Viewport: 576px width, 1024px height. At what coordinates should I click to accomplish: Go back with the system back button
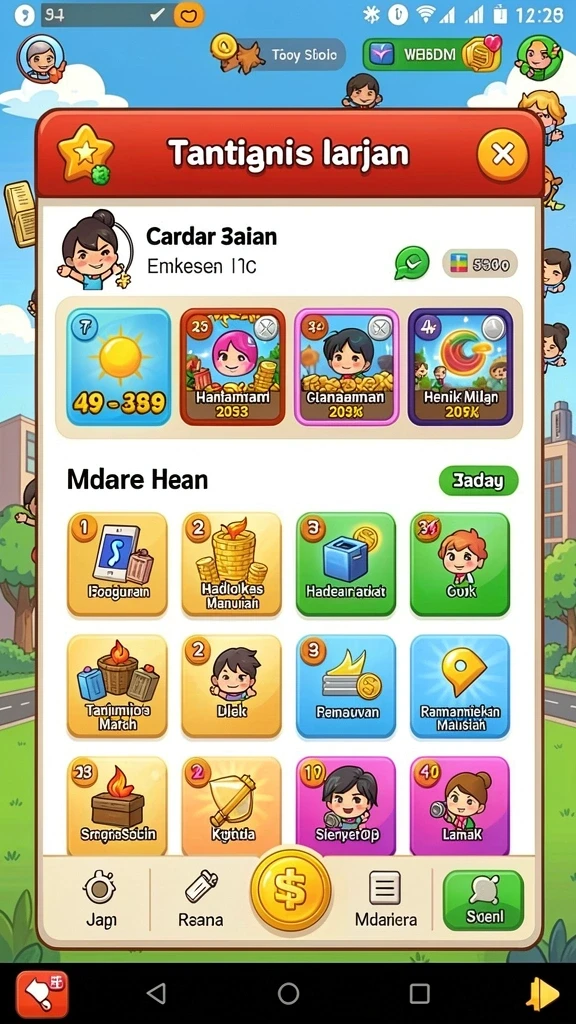(155, 993)
